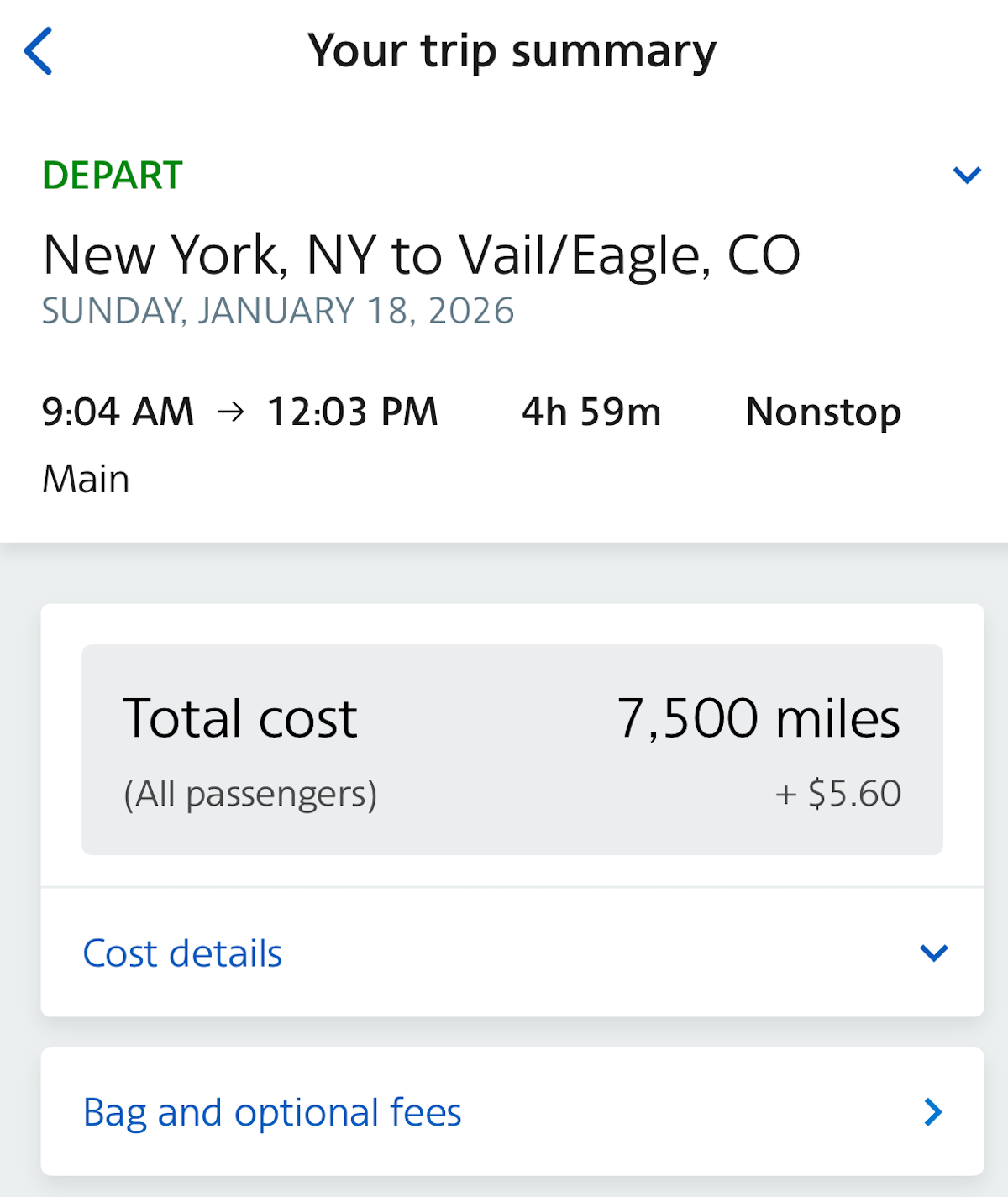The height and width of the screenshot is (1197, 1008).
Task: Select the Nonstop flight label
Action: pos(823,411)
